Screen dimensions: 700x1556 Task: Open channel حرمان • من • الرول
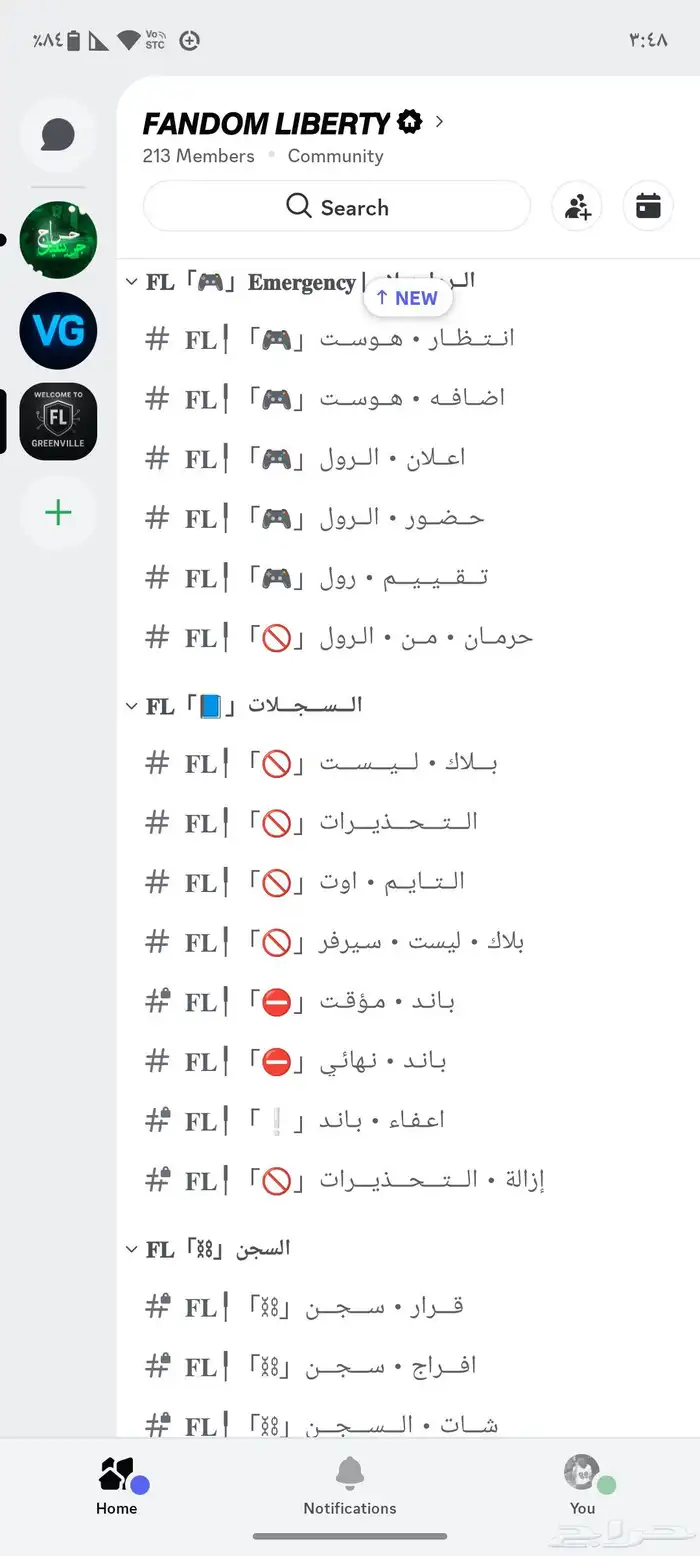(340, 637)
